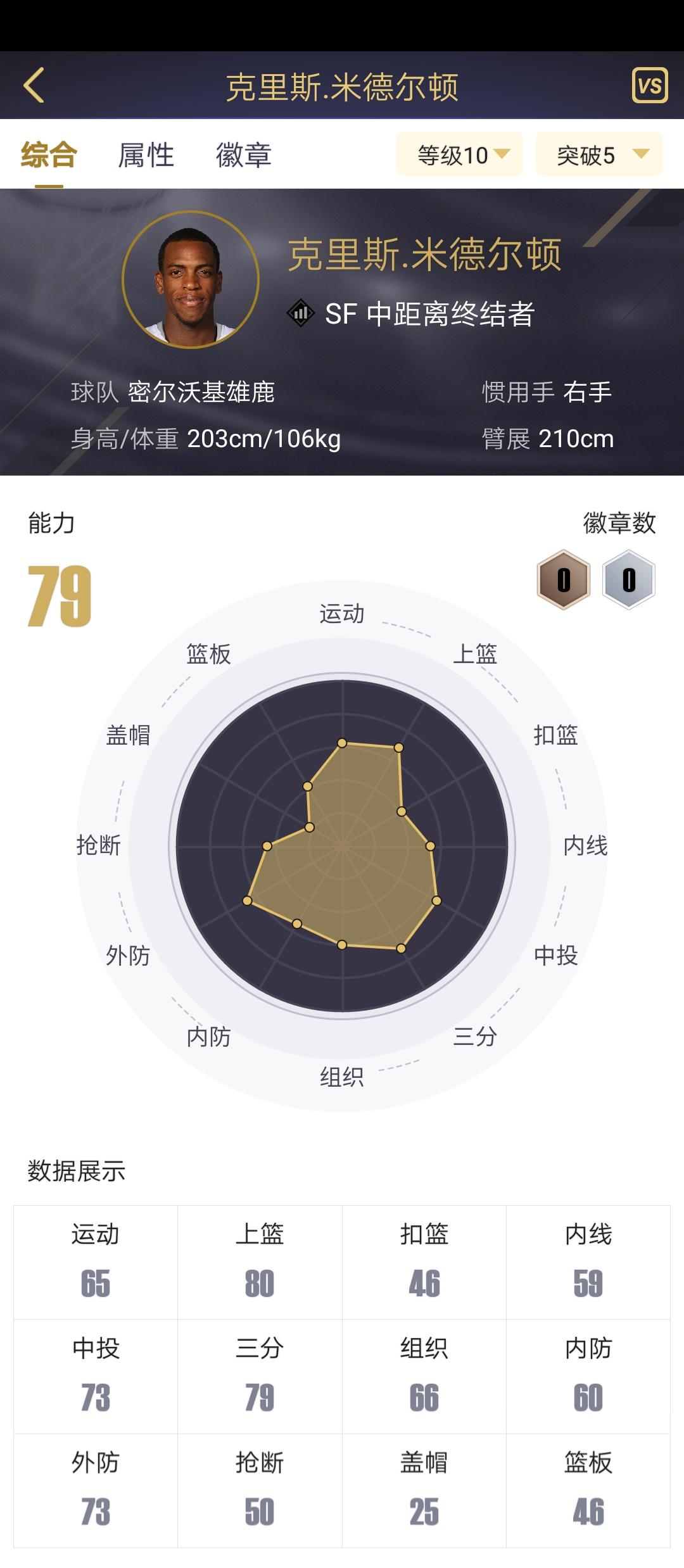Switch to the 属性 tab
This screenshot has height=1568, width=684.
146,155
